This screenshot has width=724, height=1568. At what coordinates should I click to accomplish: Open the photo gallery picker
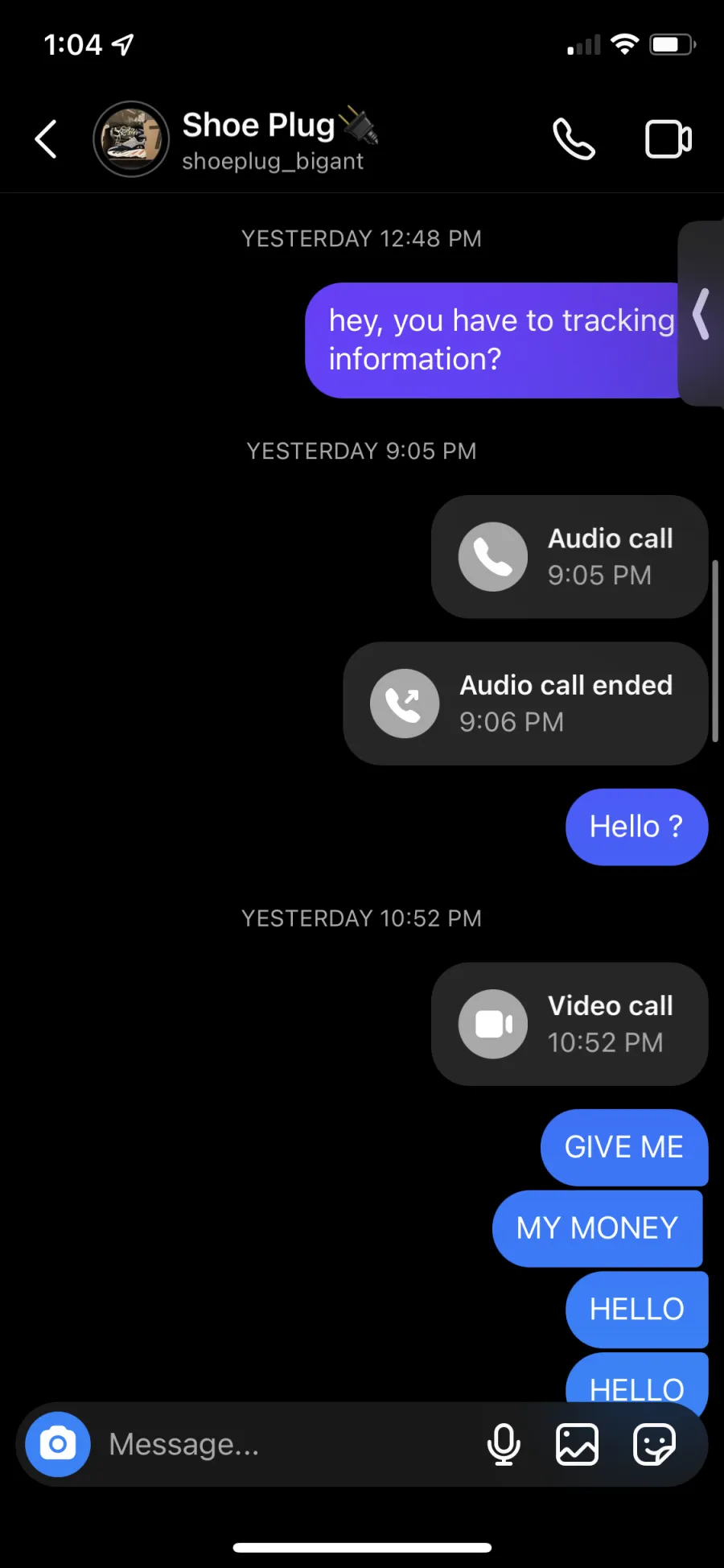point(578,1444)
